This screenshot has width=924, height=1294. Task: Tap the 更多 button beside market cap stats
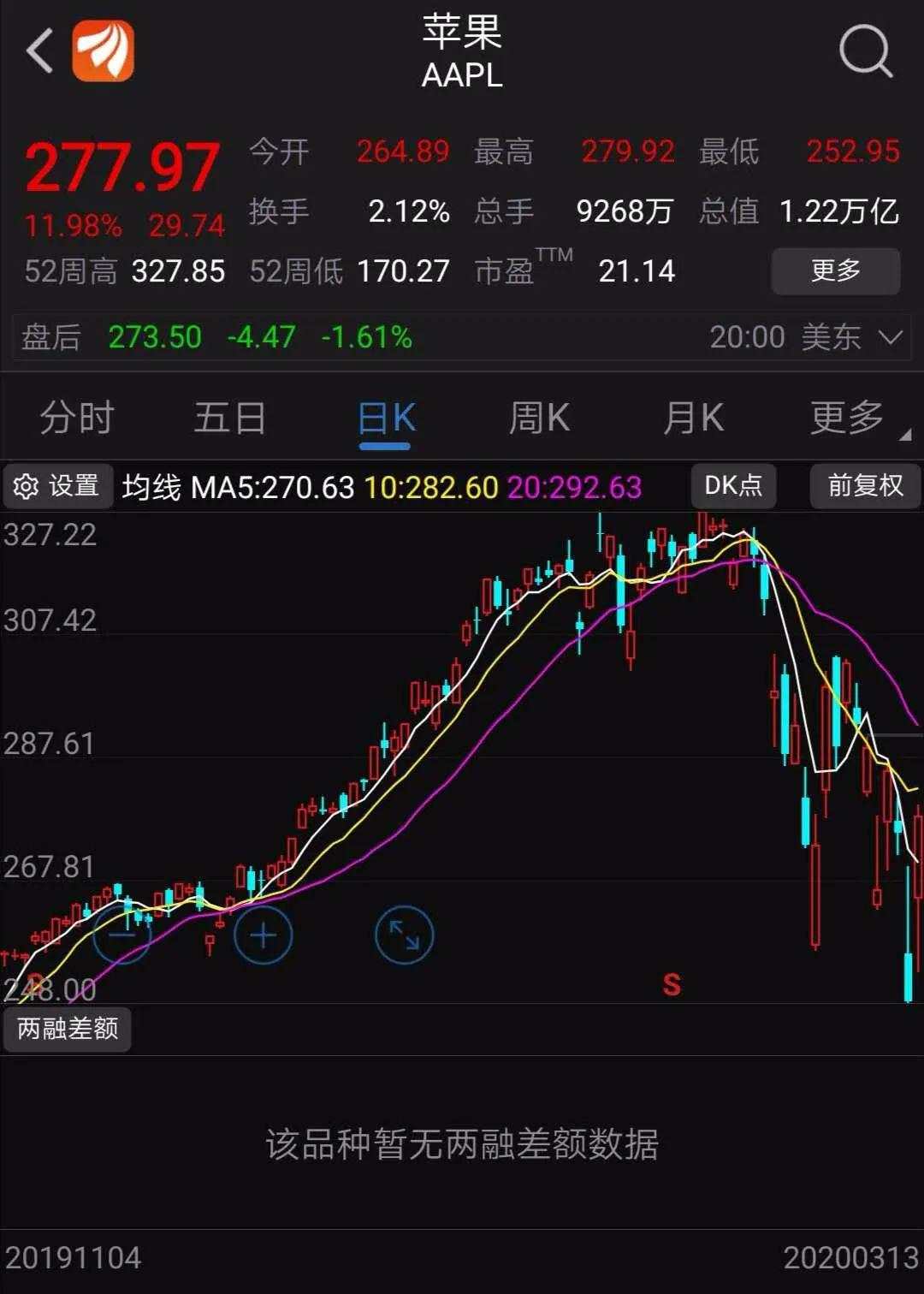coord(834,270)
